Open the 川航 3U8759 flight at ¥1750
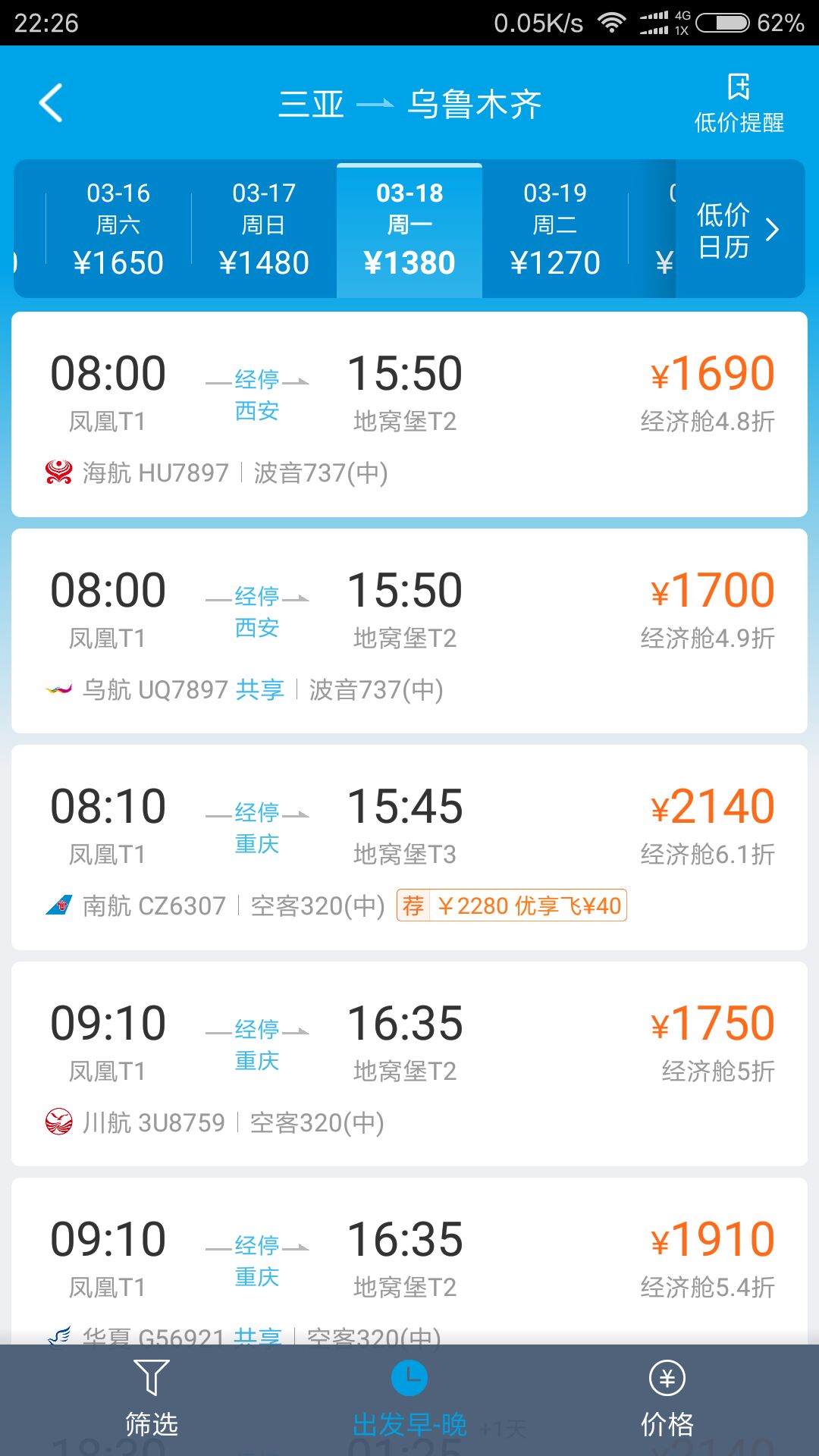 409,1064
